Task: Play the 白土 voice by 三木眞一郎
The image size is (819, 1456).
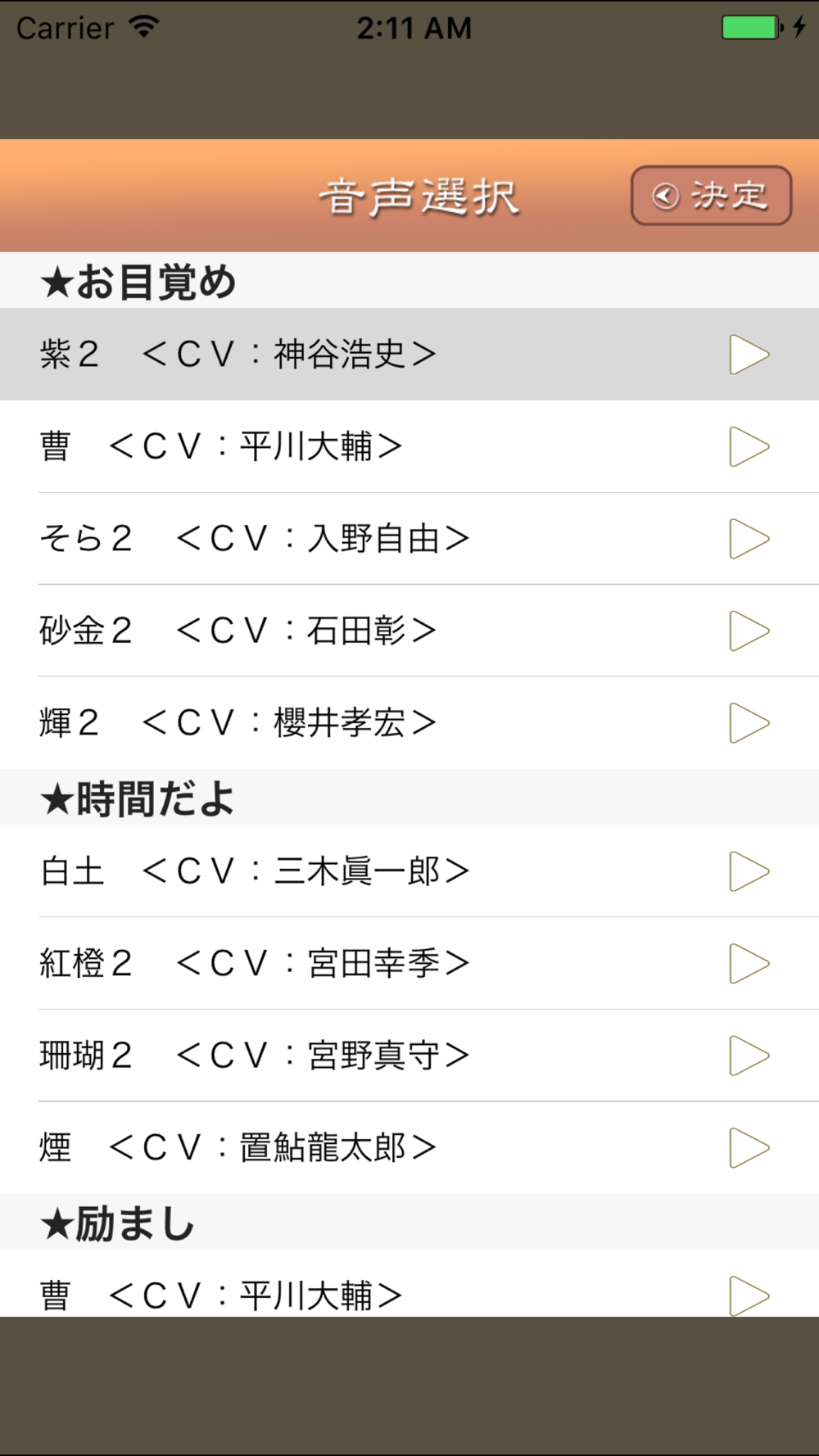Action: (x=749, y=871)
